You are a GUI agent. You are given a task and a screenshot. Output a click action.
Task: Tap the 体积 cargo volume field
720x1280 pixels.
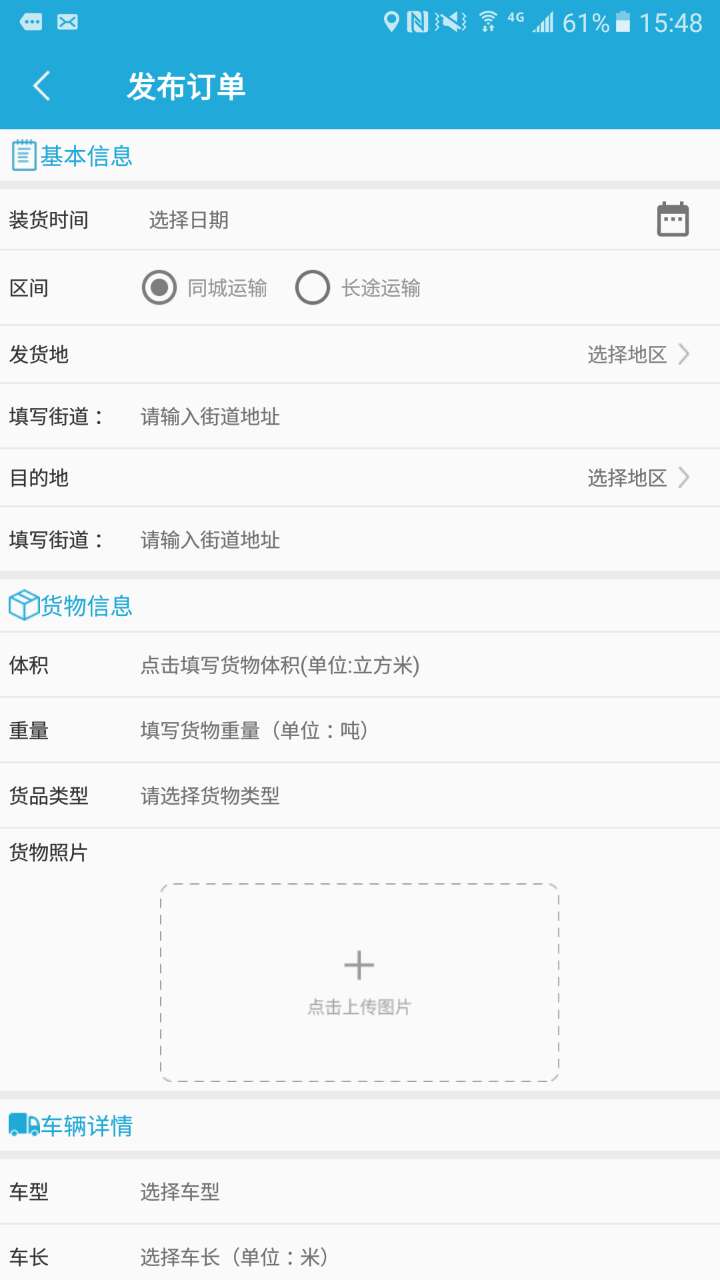(280, 665)
